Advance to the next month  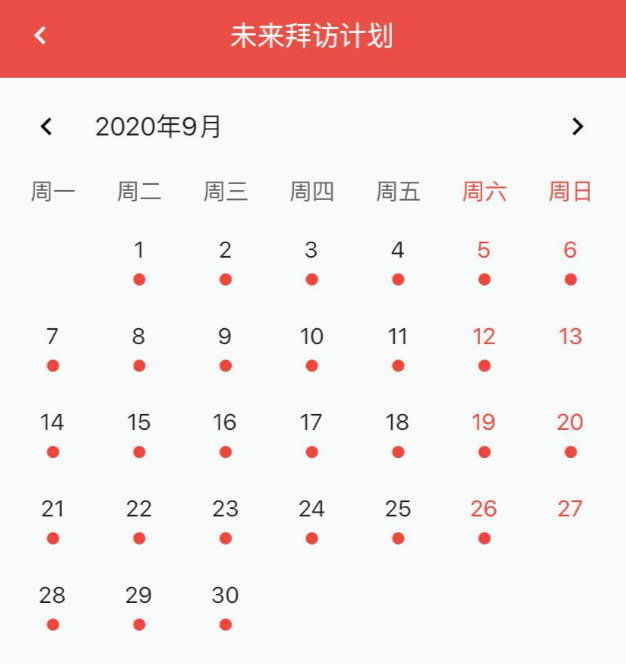coord(577,127)
